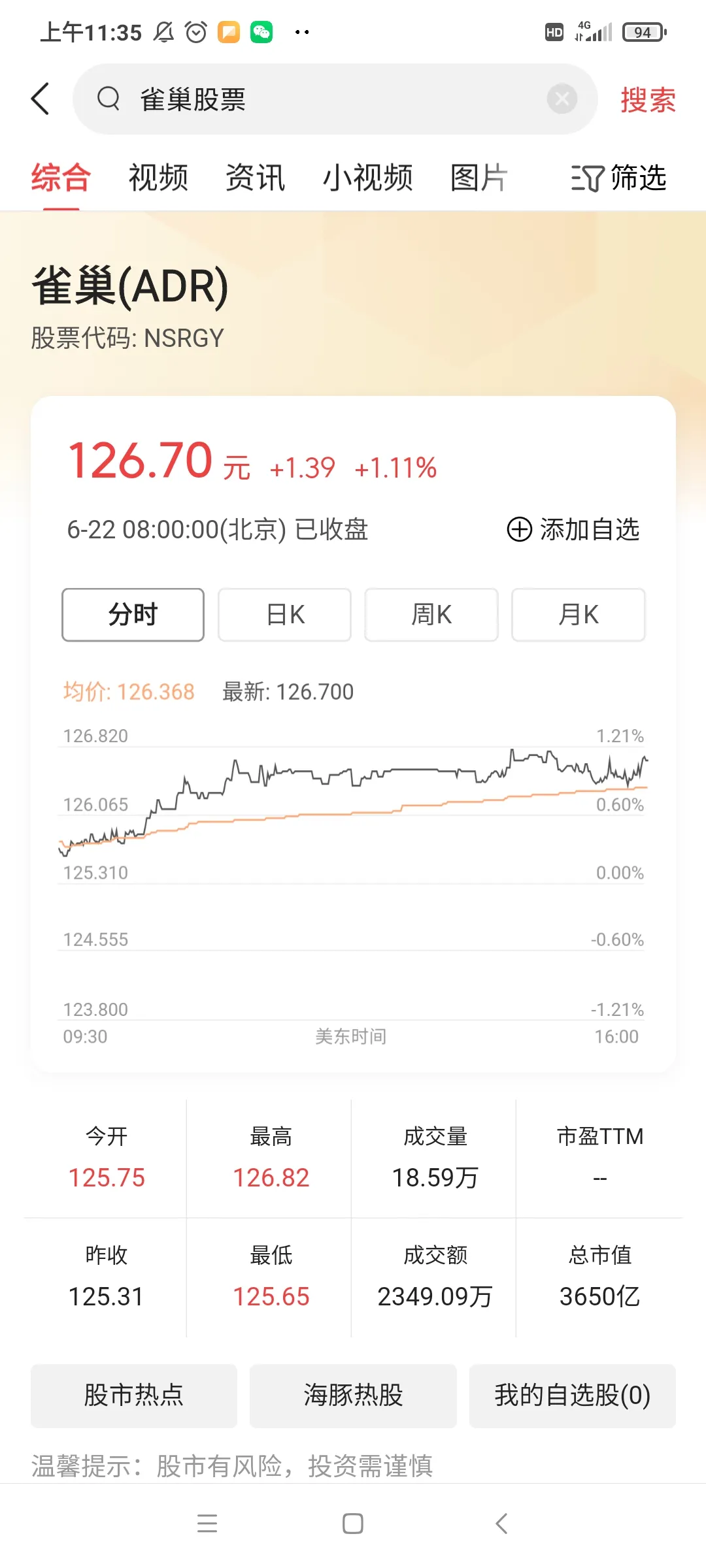Clear the search query text
Screen dimensions: 706x1568
562,99
